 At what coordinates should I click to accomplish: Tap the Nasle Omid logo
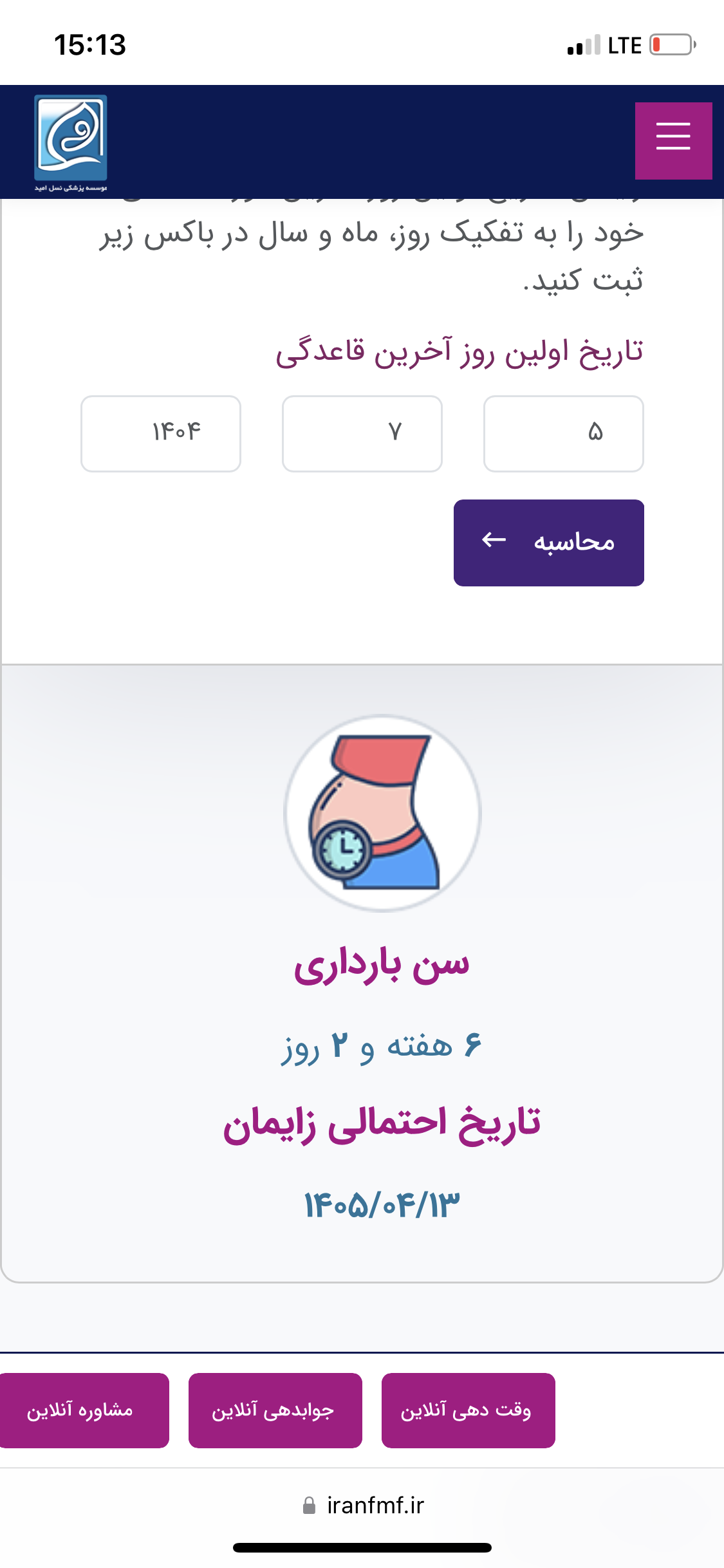71,142
